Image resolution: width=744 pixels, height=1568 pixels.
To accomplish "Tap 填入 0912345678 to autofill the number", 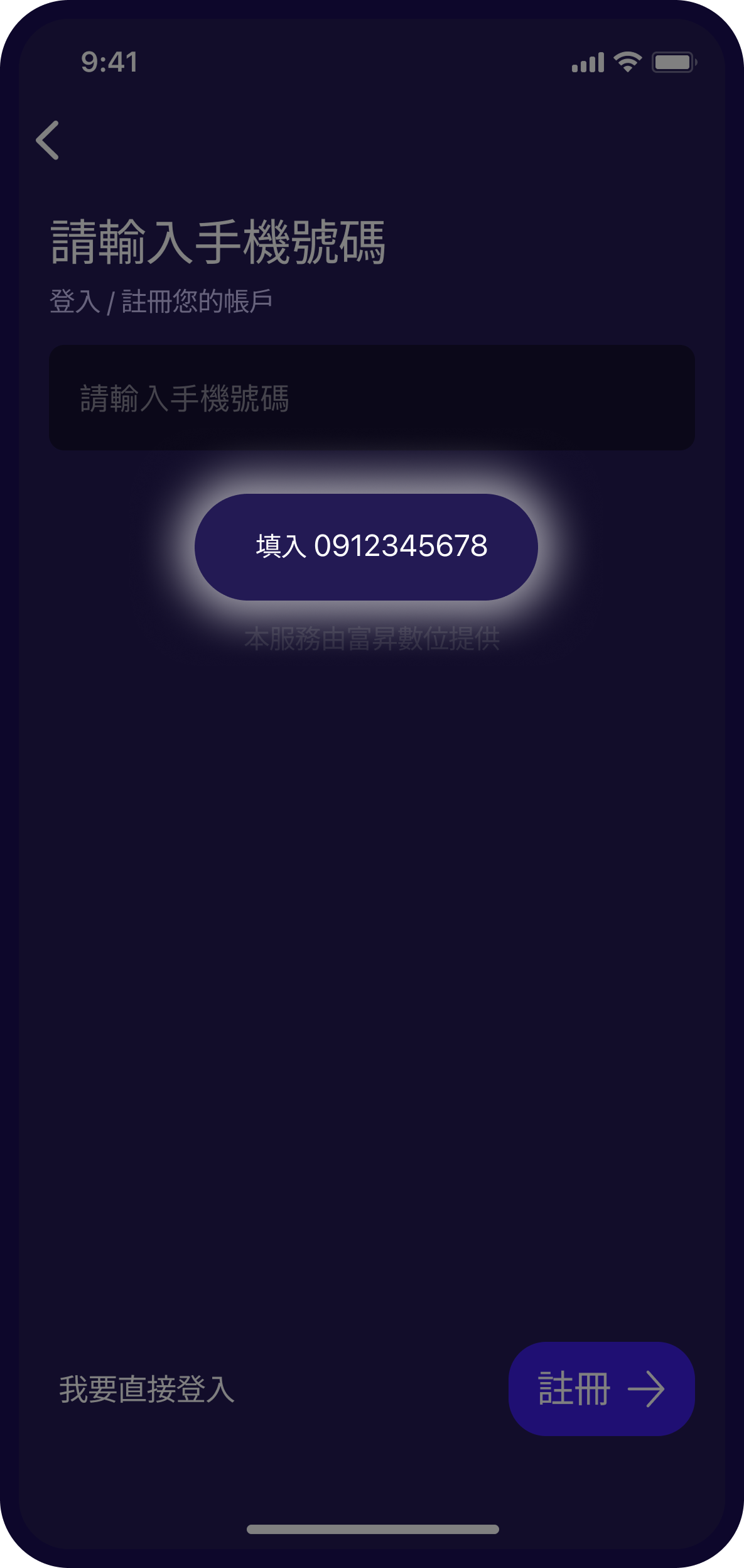I will (366, 547).
